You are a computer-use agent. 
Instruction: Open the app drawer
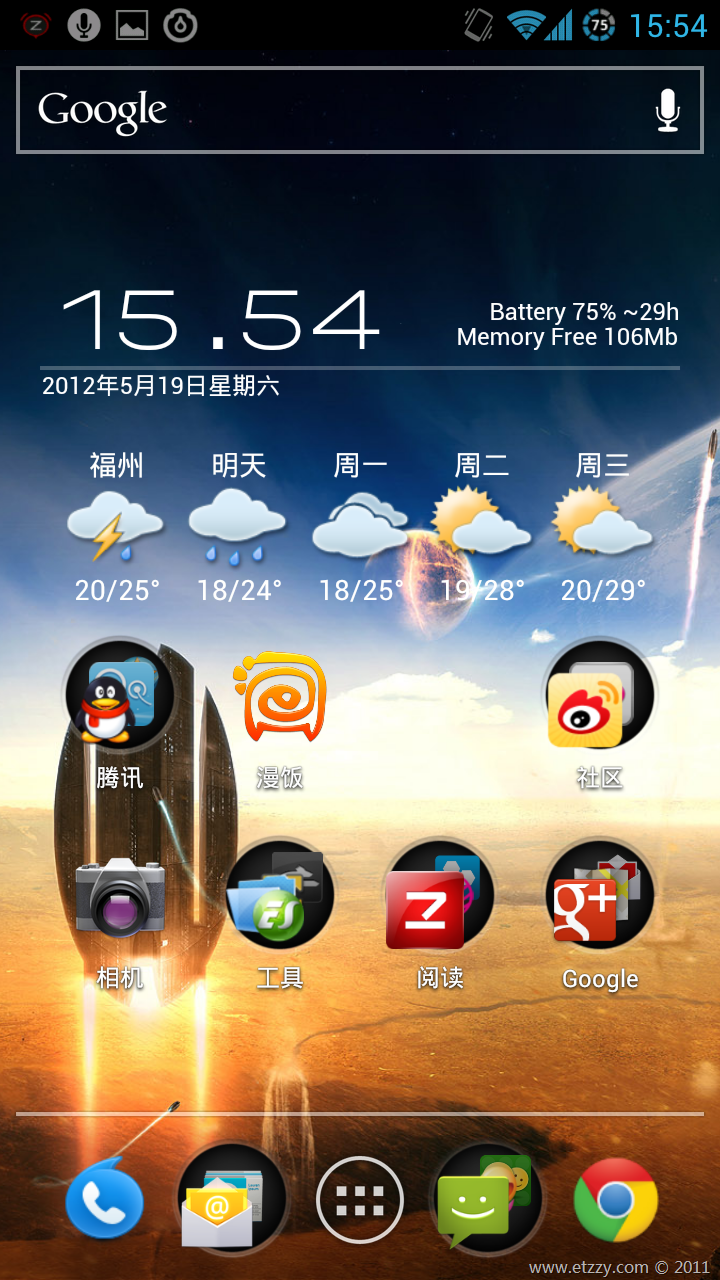click(360, 1200)
